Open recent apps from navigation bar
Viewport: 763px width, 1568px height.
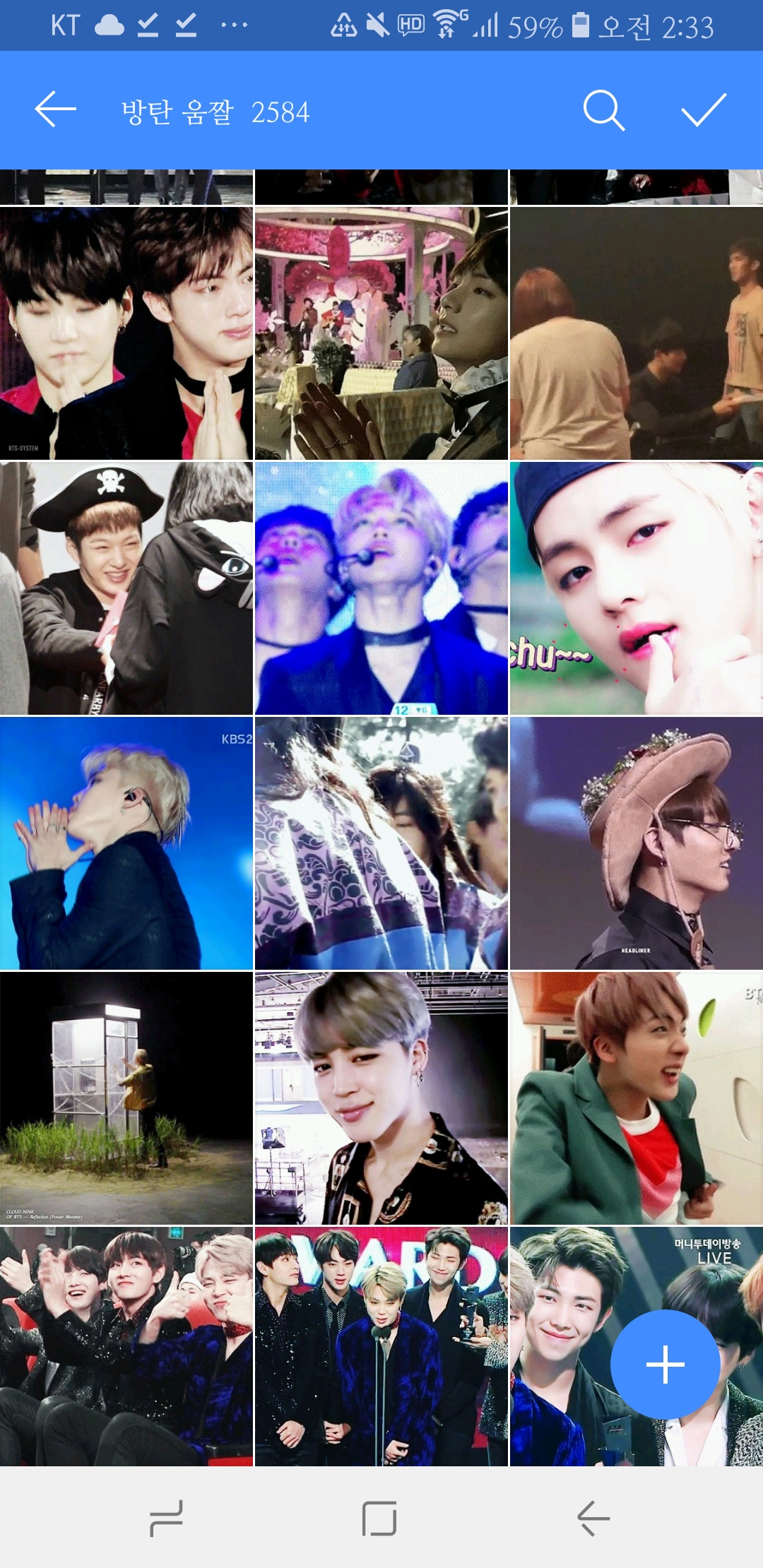pos(167,1519)
